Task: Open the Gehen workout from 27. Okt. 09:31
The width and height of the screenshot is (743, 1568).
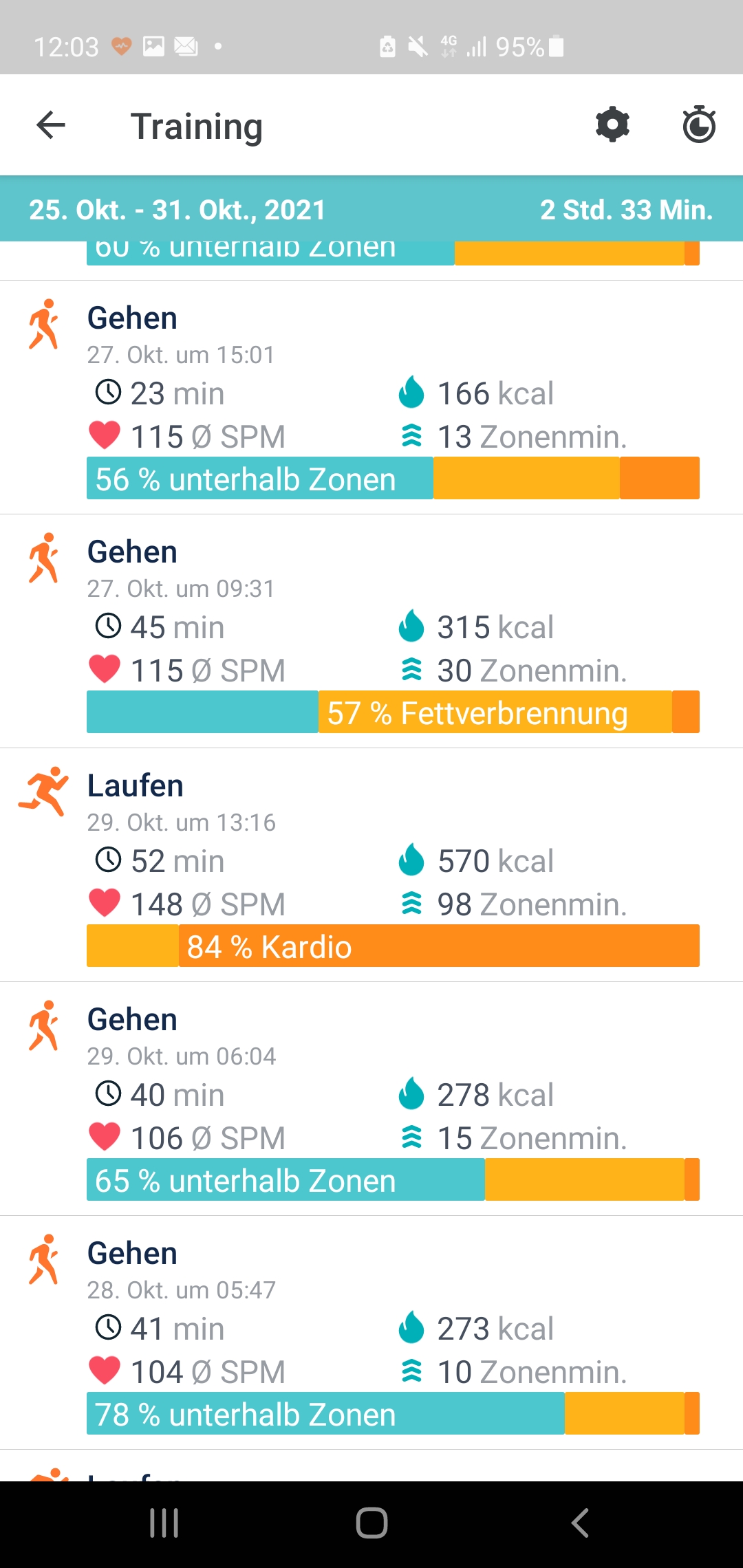Action: click(x=371, y=631)
